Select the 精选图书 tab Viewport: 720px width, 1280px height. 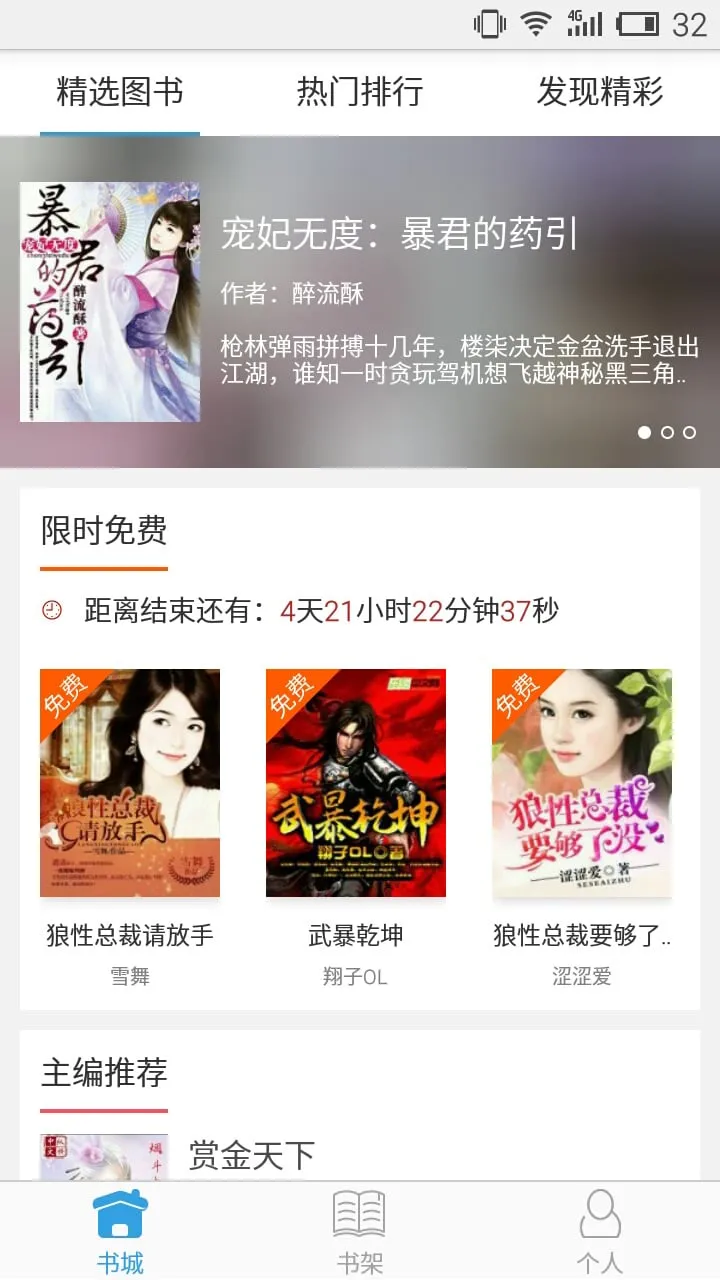(120, 92)
